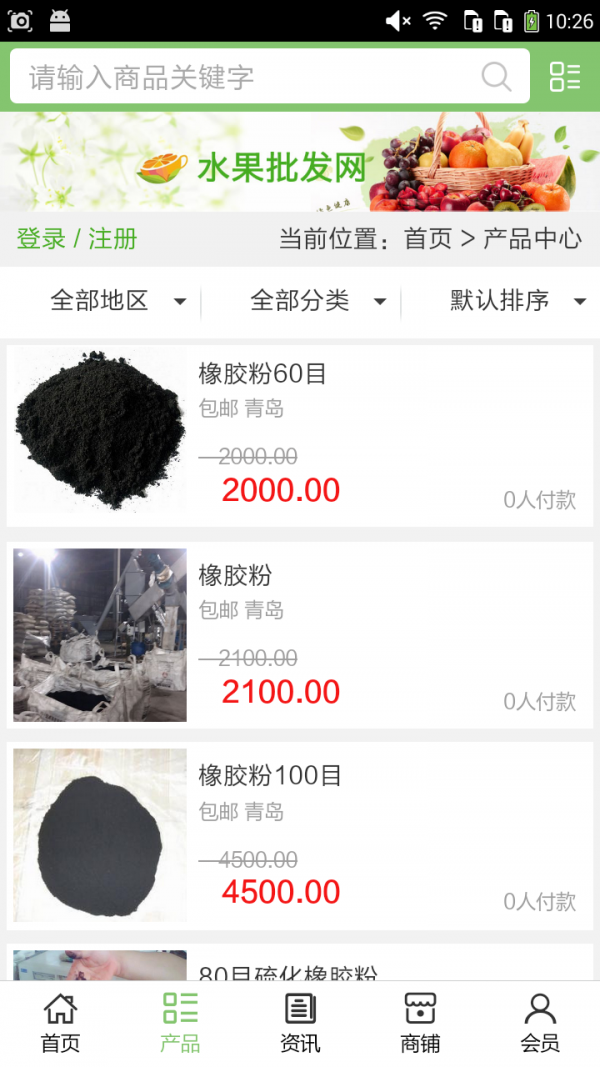Open the category list icon beside search
The width and height of the screenshot is (600, 1067).
(x=565, y=77)
